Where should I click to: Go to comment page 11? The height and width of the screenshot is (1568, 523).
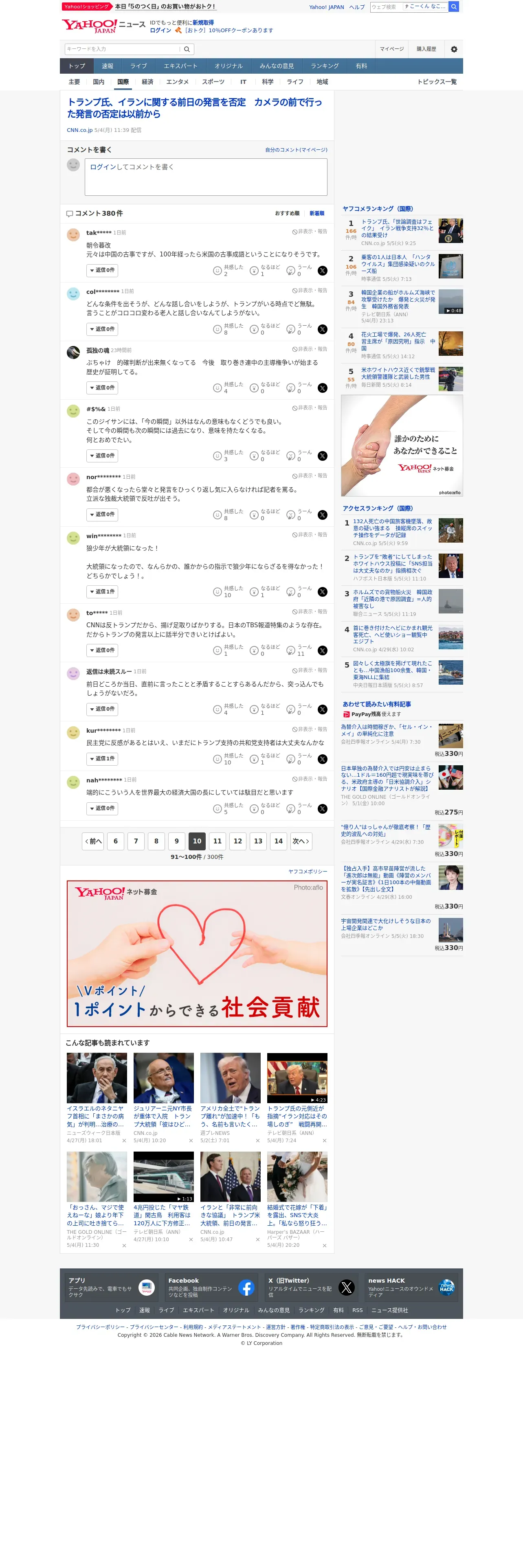pyautogui.click(x=218, y=841)
